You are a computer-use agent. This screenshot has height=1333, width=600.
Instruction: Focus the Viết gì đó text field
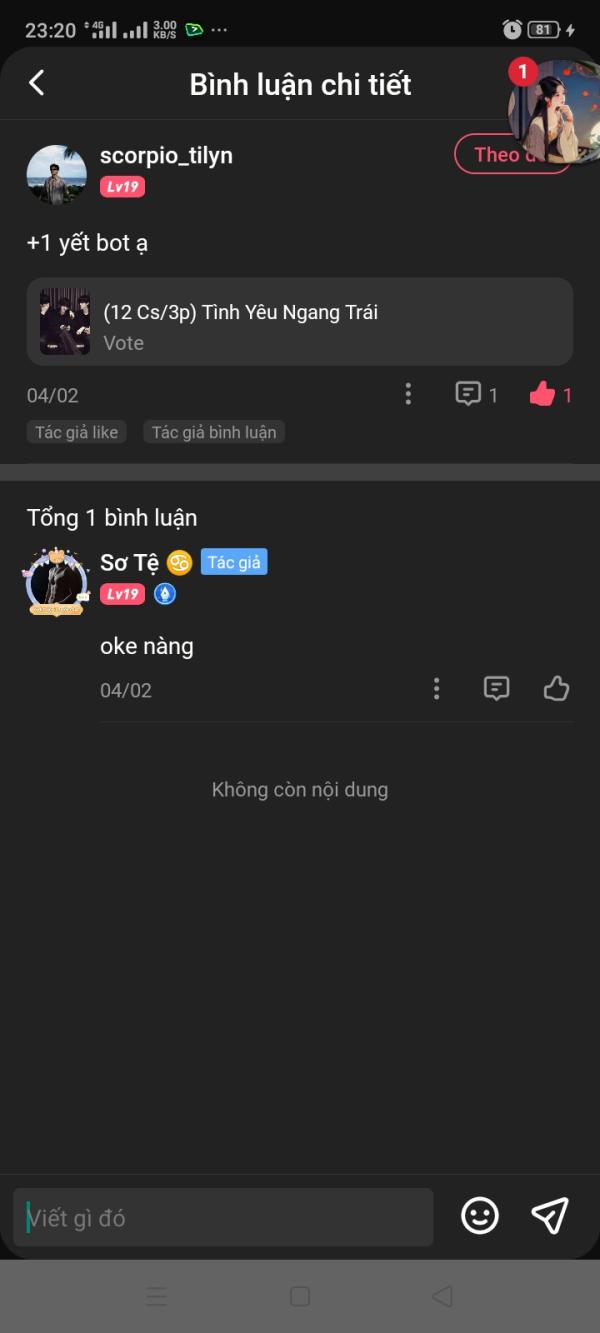[x=224, y=1217]
